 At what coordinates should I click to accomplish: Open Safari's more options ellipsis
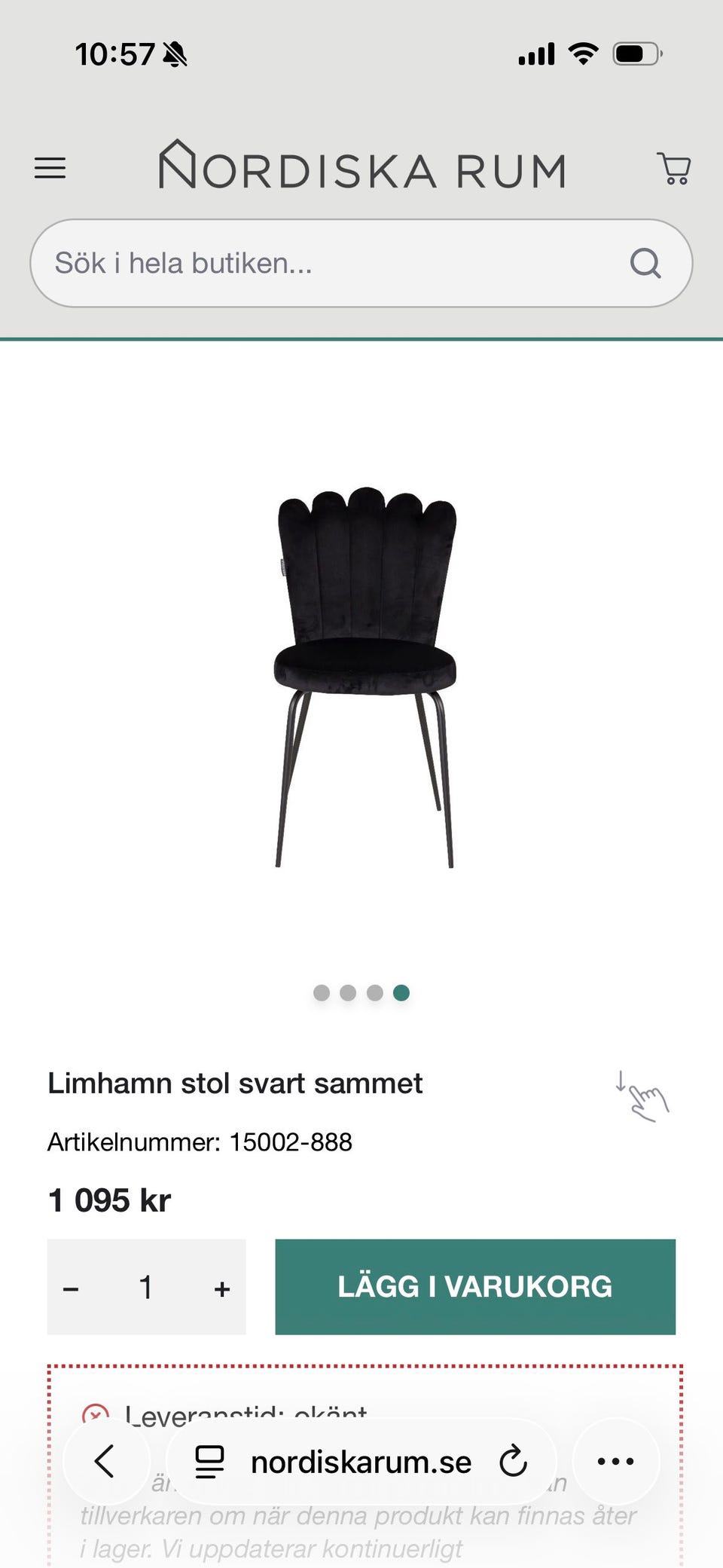coord(615,1461)
